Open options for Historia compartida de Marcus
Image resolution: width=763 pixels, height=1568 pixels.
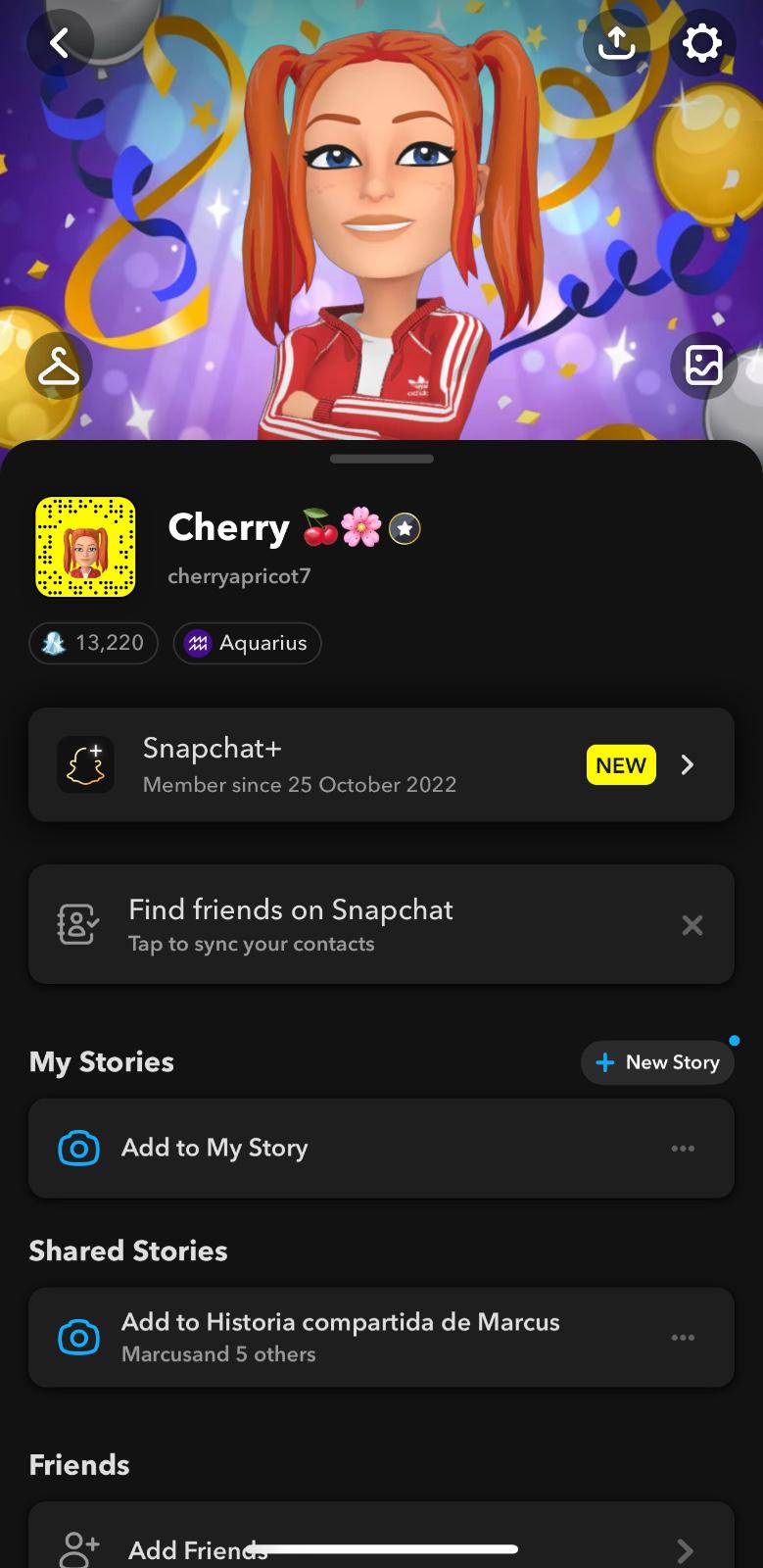coord(683,1338)
